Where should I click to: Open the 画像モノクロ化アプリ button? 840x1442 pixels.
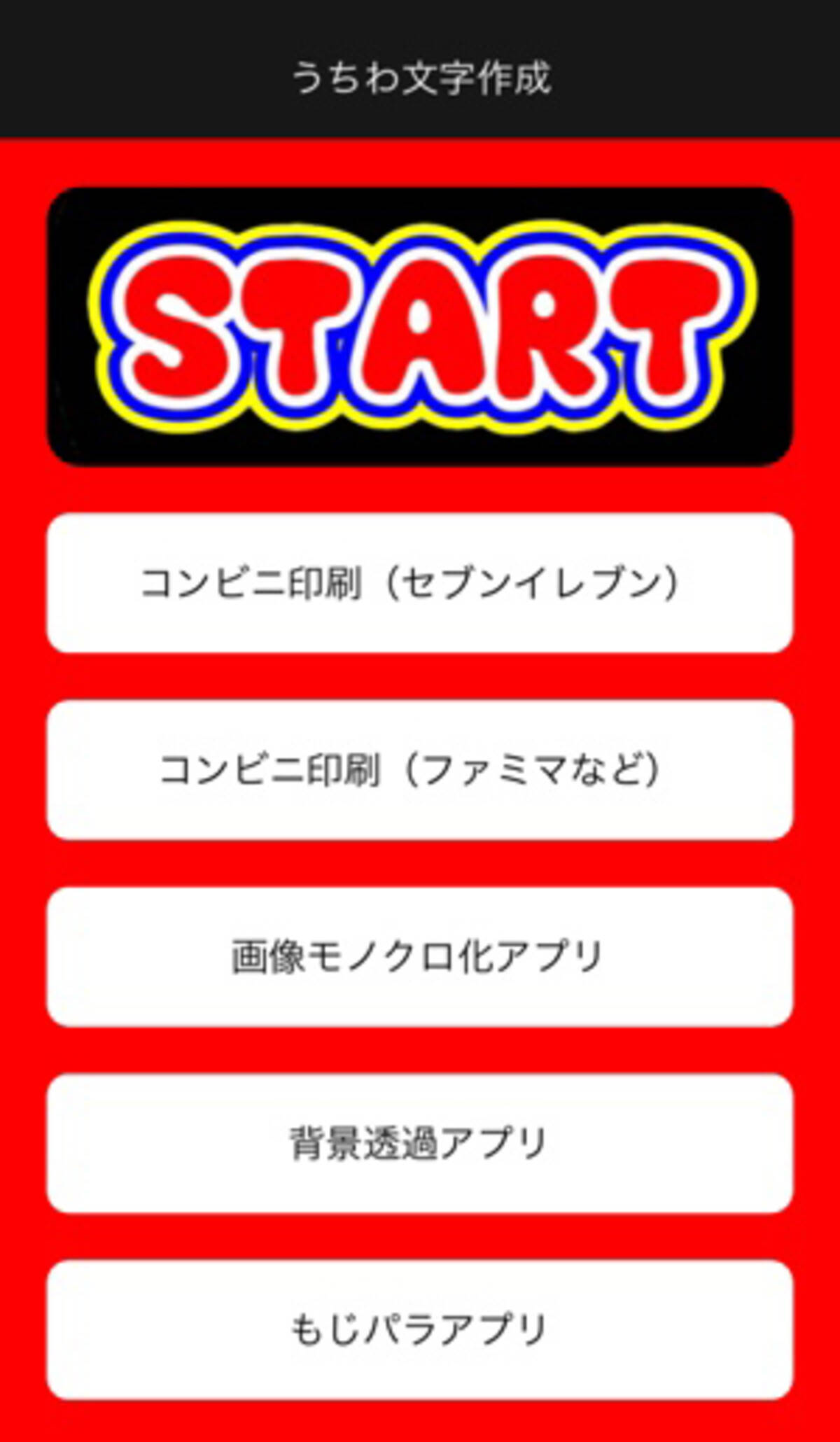420,956
